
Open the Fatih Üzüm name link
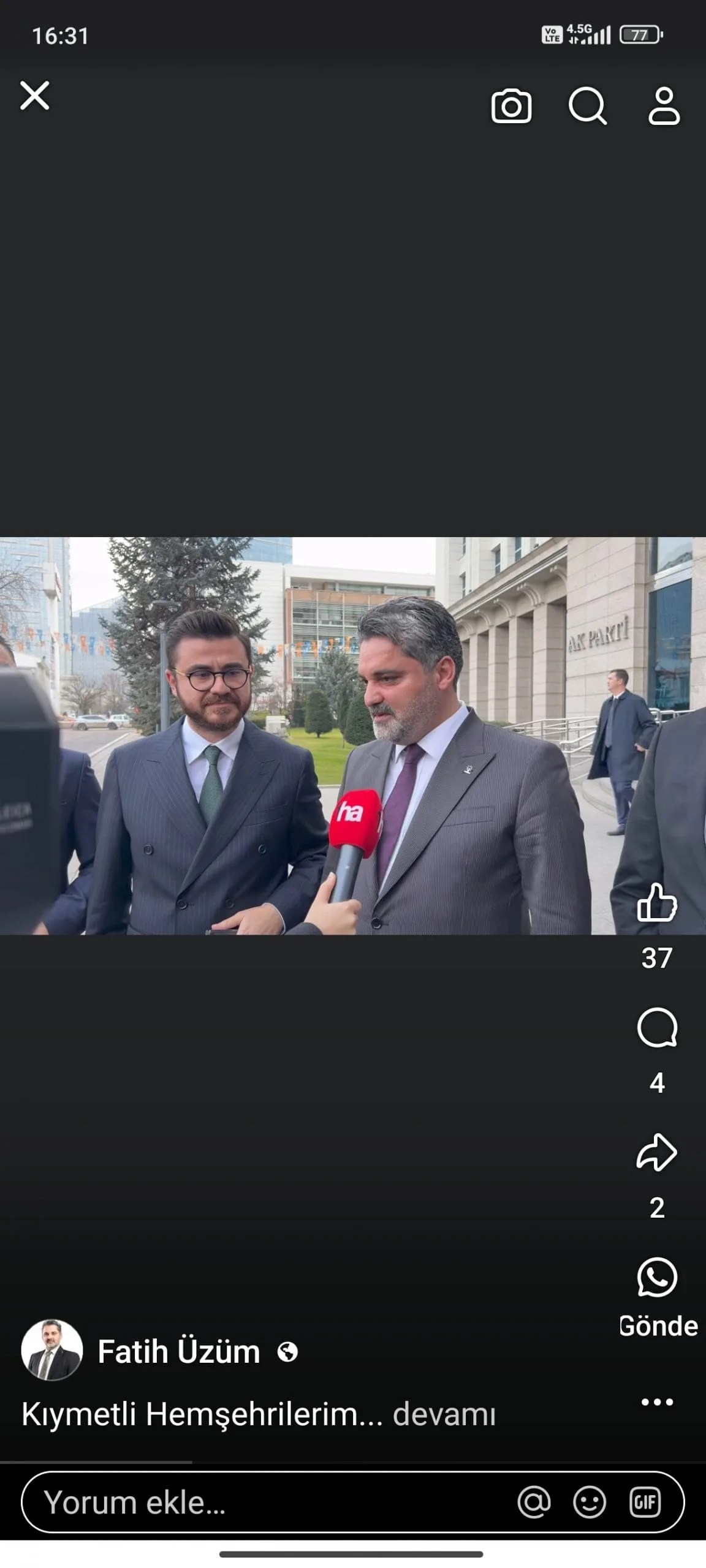(x=179, y=1352)
